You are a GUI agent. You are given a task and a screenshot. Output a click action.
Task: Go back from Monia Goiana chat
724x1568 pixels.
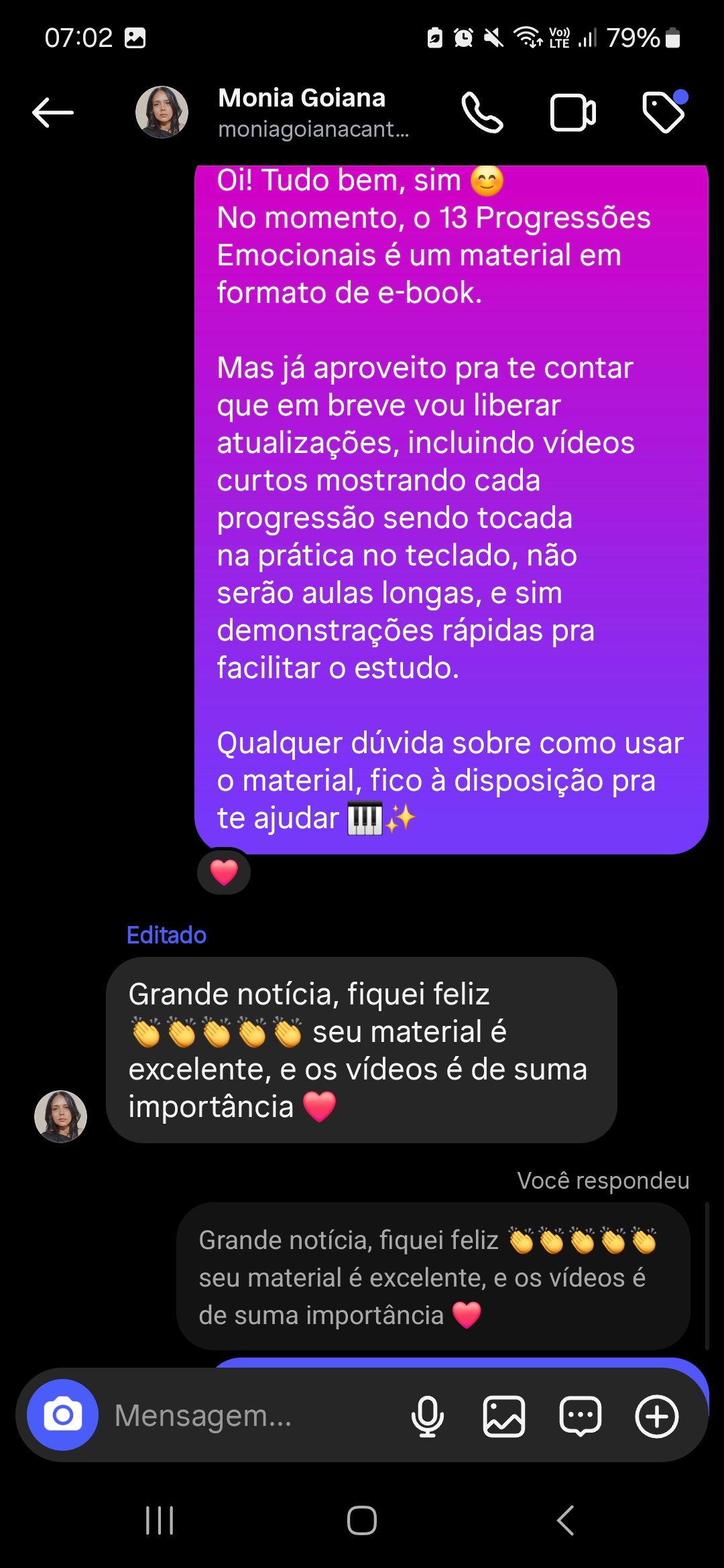click(x=53, y=113)
